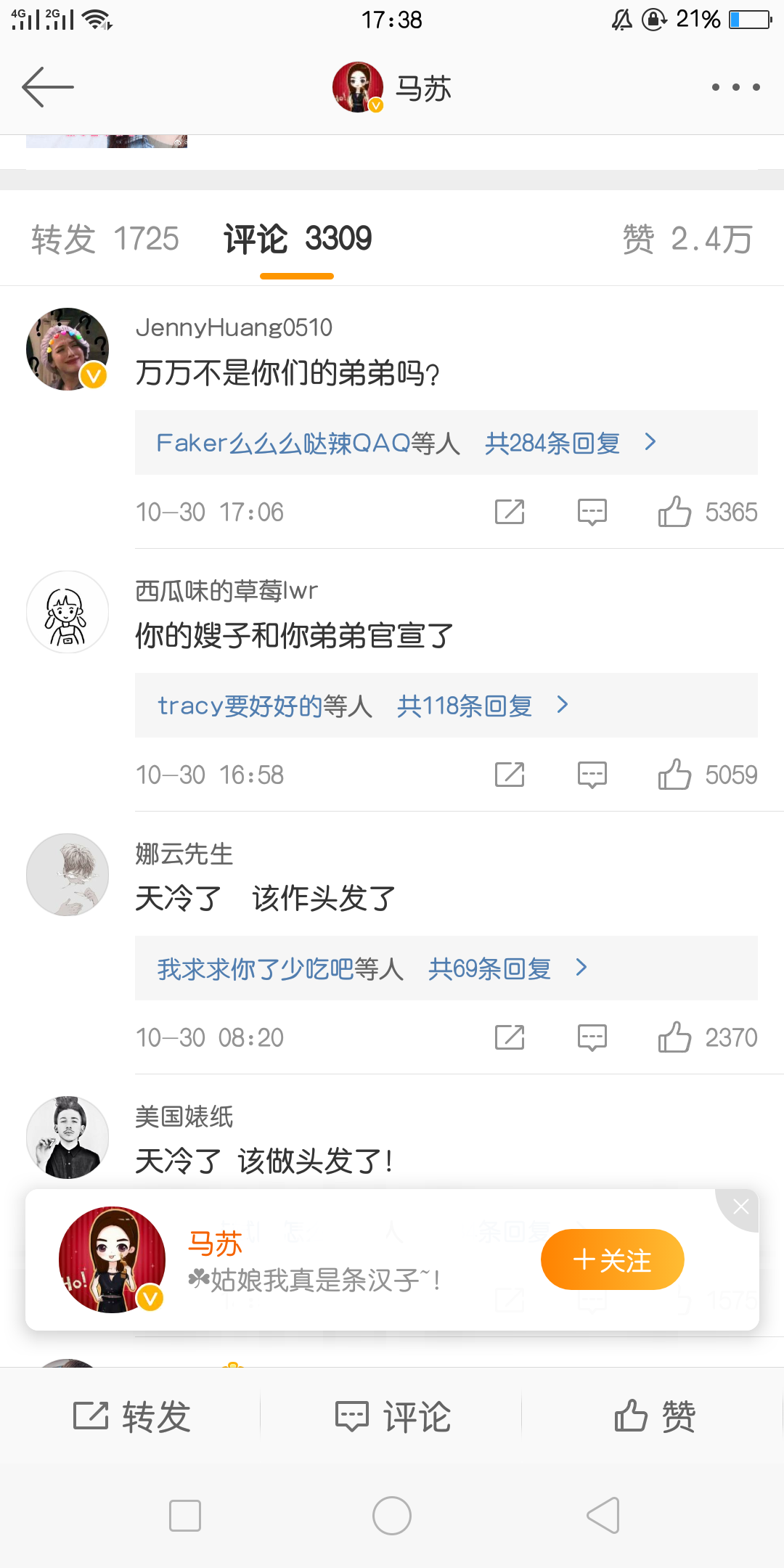Like the comment by 西瓜味的草莓lwr
784x1568 pixels.
click(x=674, y=775)
